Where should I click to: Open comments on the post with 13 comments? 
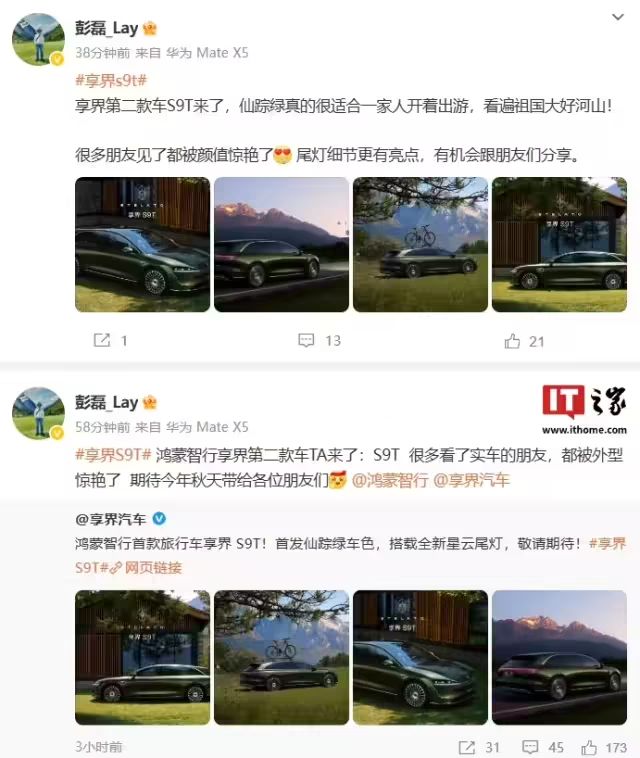[319, 340]
